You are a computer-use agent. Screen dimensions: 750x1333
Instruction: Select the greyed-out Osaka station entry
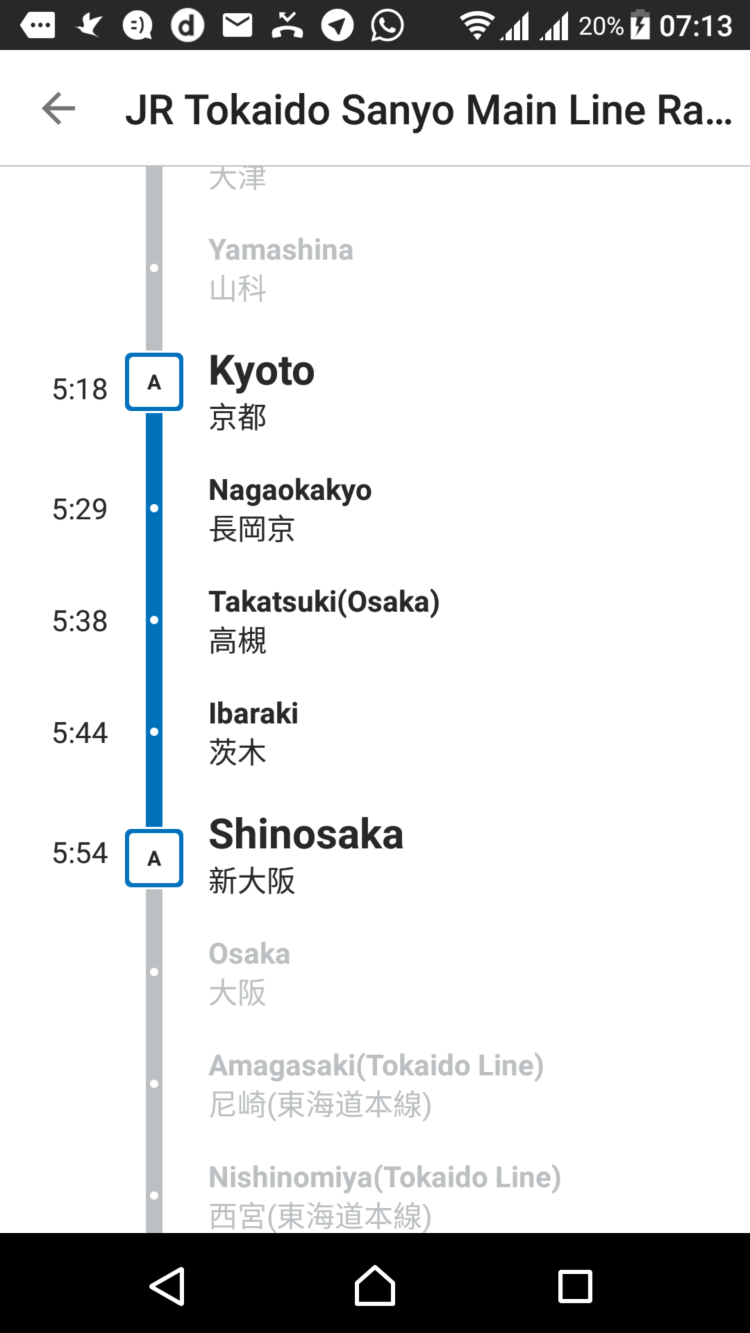pos(249,953)
